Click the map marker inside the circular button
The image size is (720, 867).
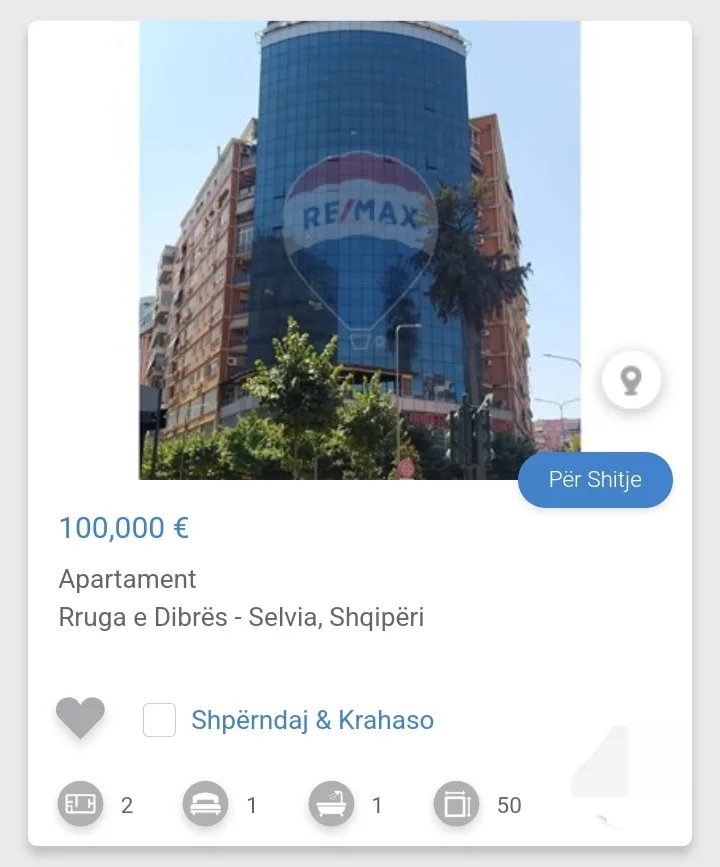[629, 379]
